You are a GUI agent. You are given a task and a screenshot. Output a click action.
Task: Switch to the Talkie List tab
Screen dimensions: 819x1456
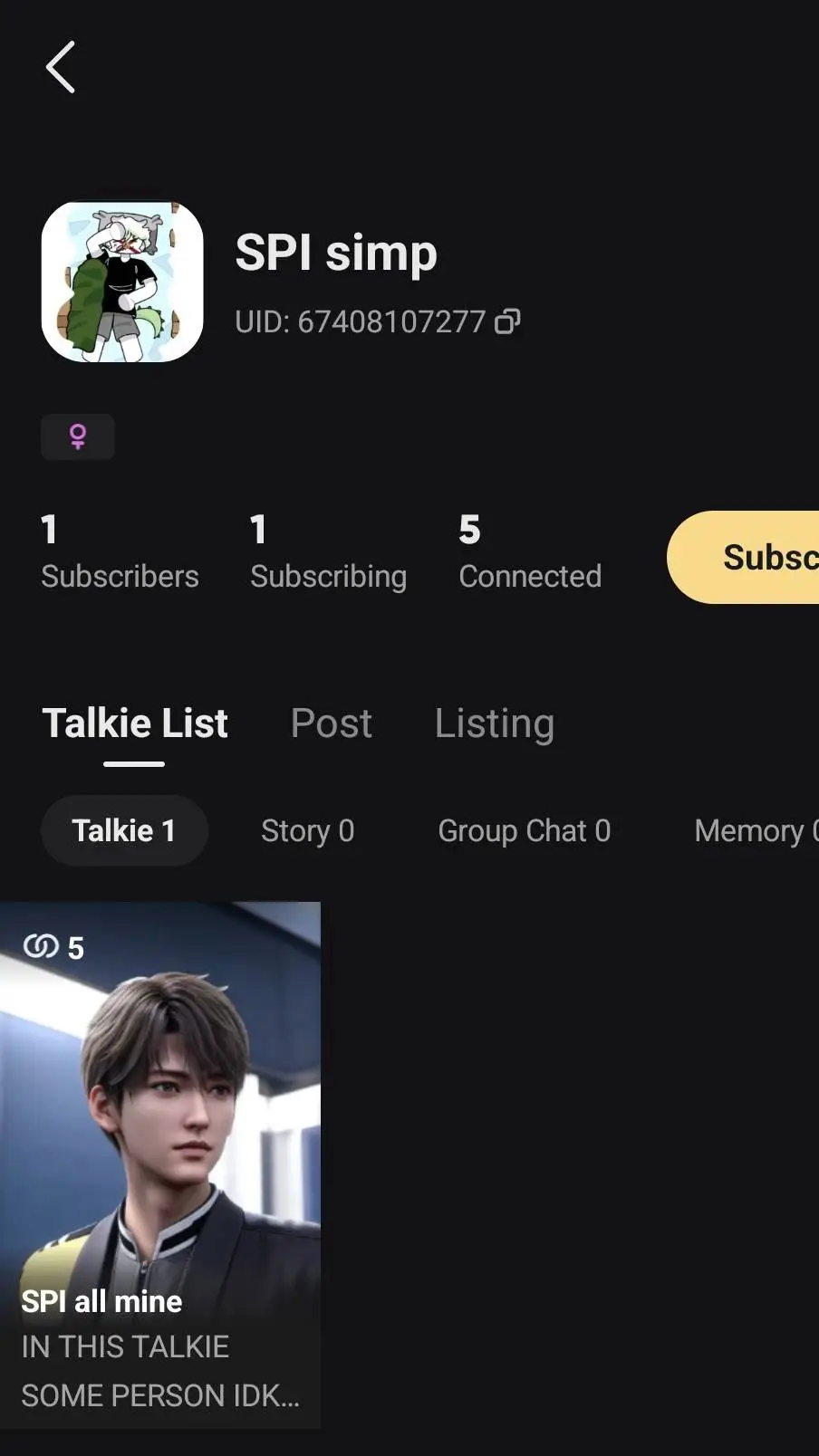point(135,723)
